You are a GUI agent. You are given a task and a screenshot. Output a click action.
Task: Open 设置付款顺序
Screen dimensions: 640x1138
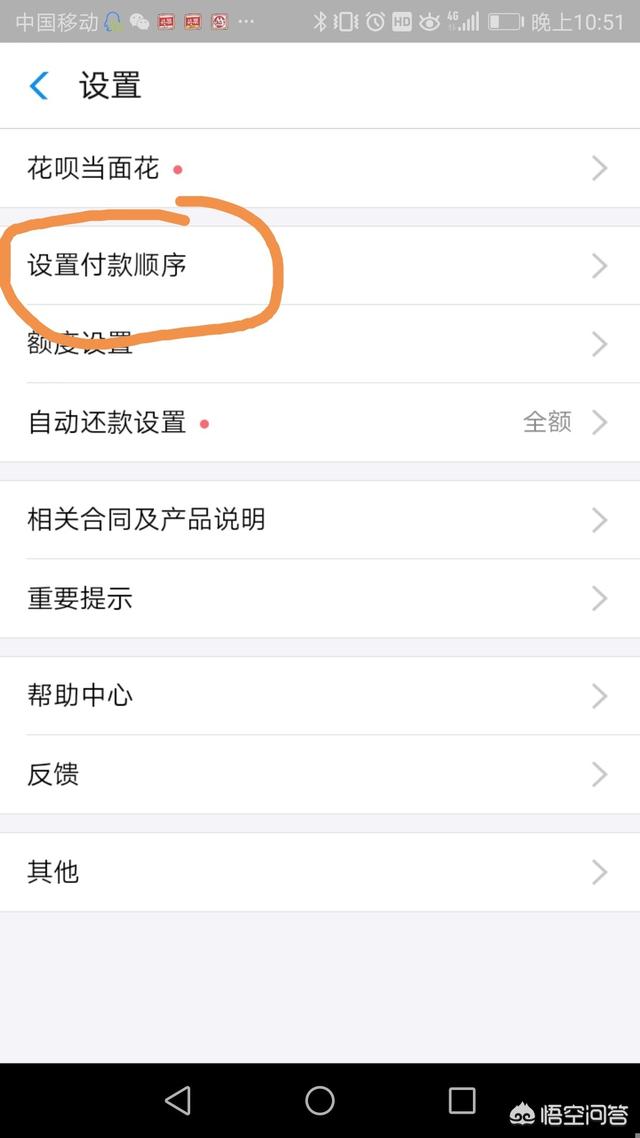pos(320,266)
